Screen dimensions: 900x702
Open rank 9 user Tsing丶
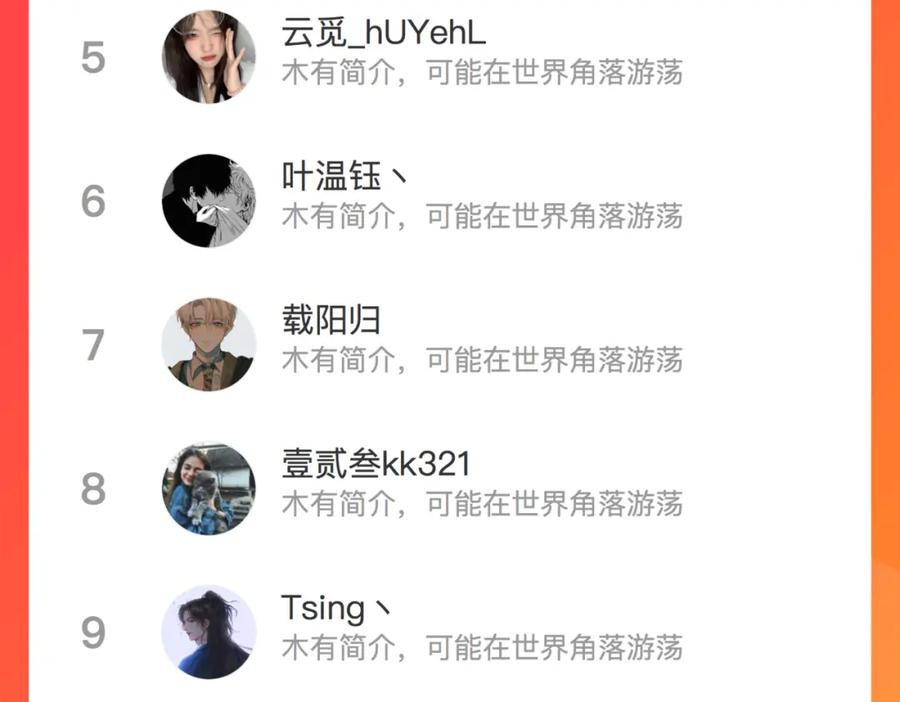[x=335, y=608]
